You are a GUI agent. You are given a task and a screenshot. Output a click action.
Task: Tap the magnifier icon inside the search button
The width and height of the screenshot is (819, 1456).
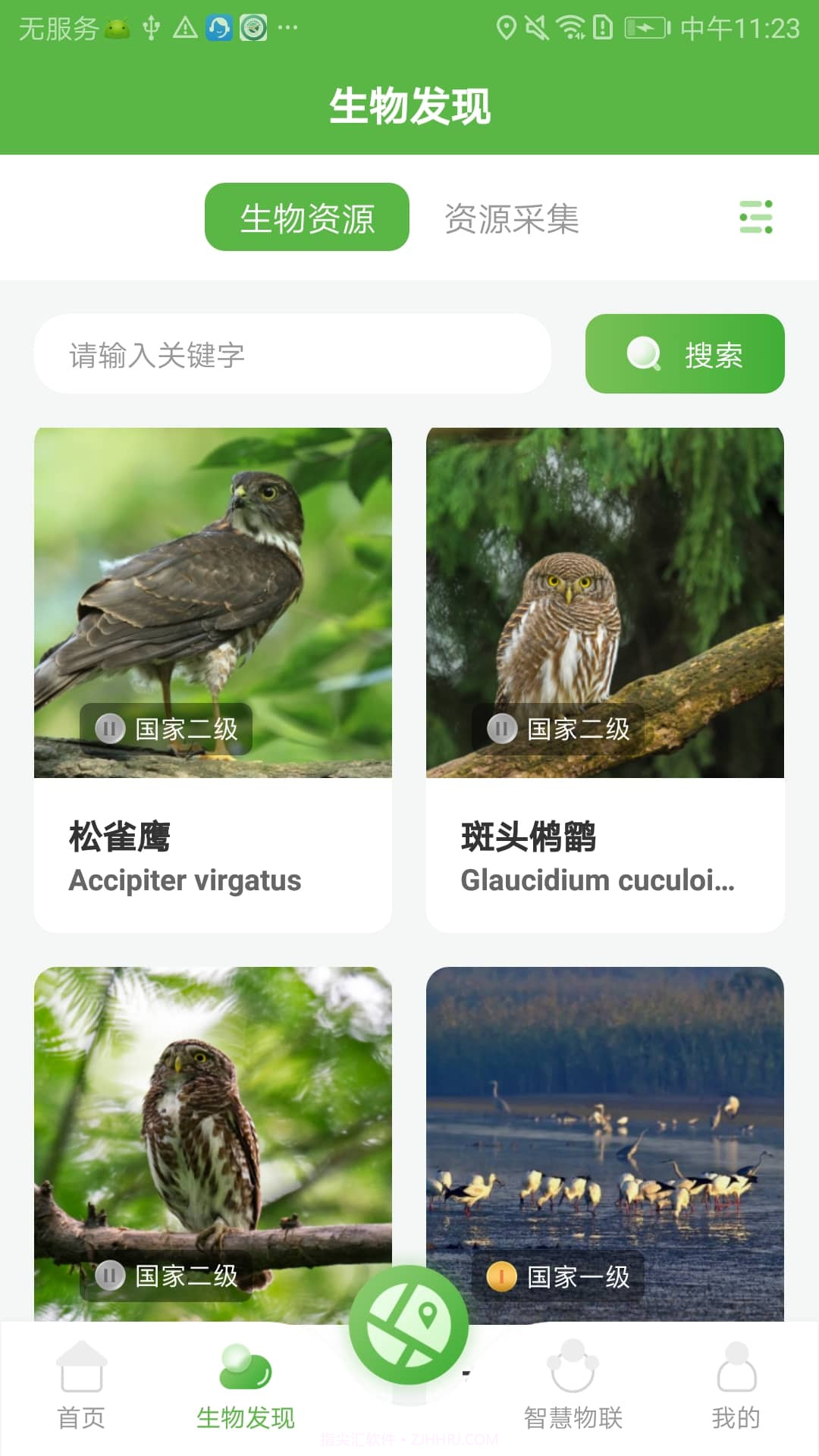coord(642,353)
